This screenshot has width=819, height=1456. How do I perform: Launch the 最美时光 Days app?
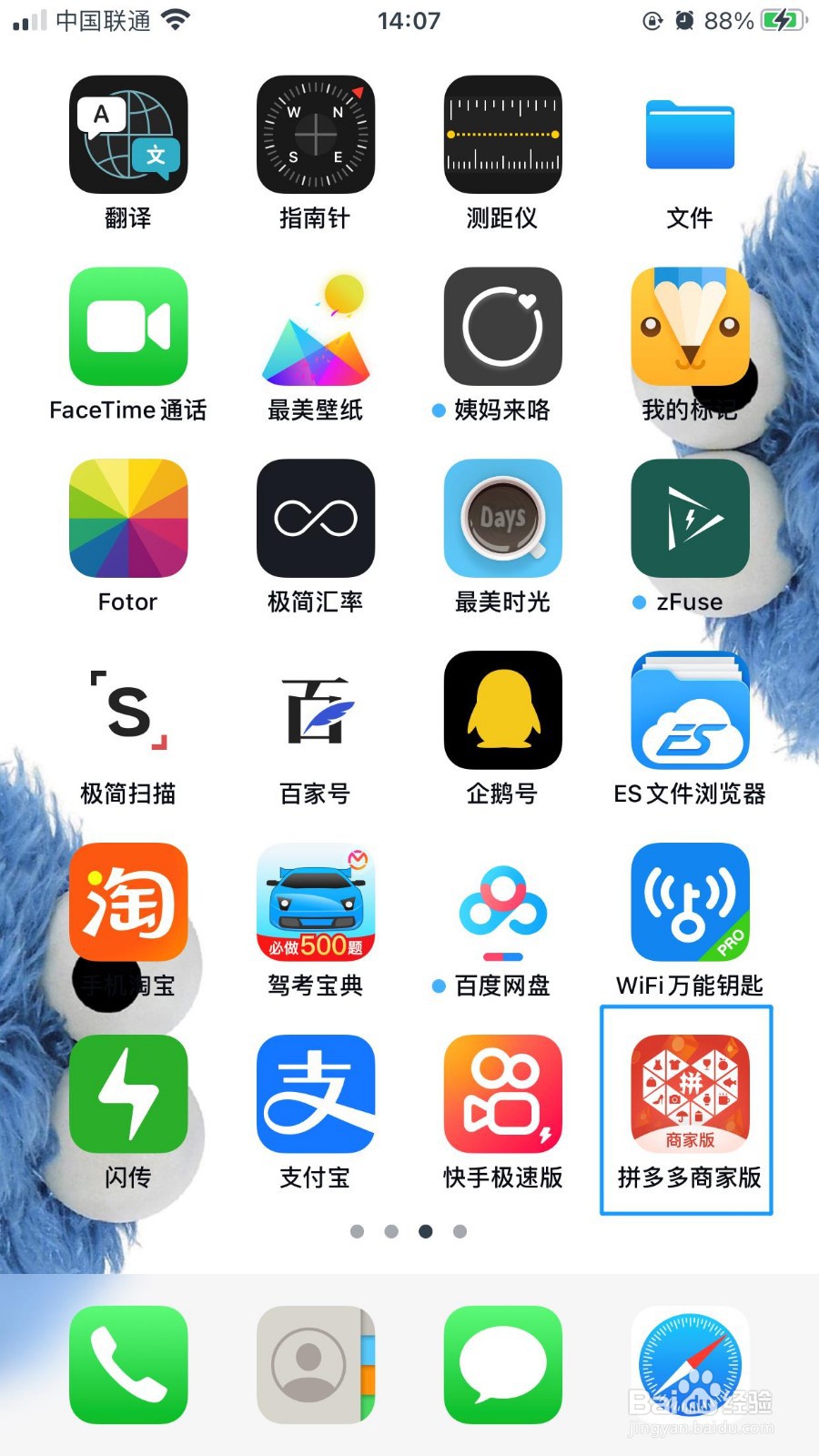(x=502, y=519)
